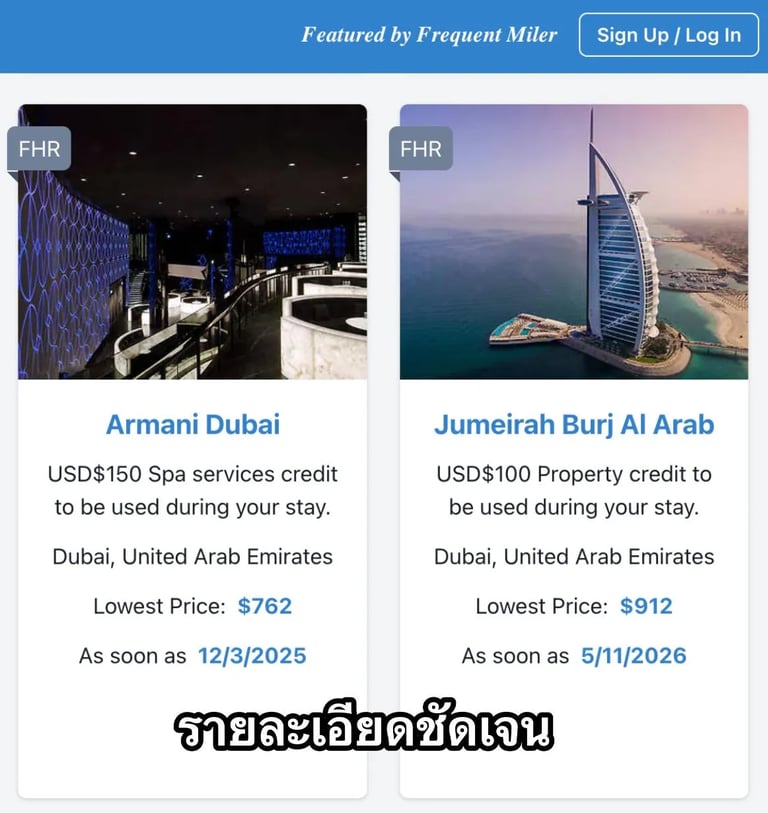Open the Armani Dubai hotel link
This screenshot has height=813, width=768.
[192, 424]
